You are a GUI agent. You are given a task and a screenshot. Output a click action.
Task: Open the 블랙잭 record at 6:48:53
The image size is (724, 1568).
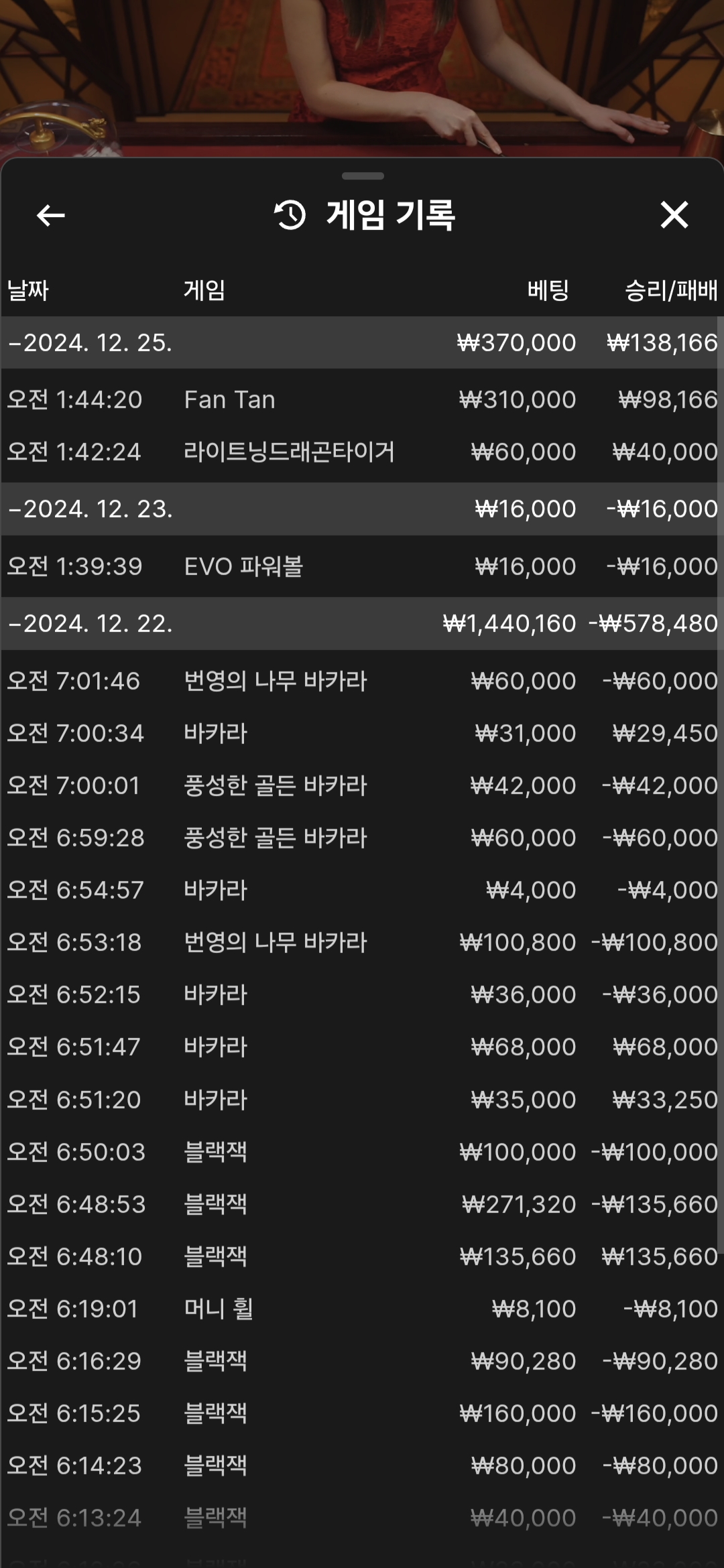click(362, 1204)
